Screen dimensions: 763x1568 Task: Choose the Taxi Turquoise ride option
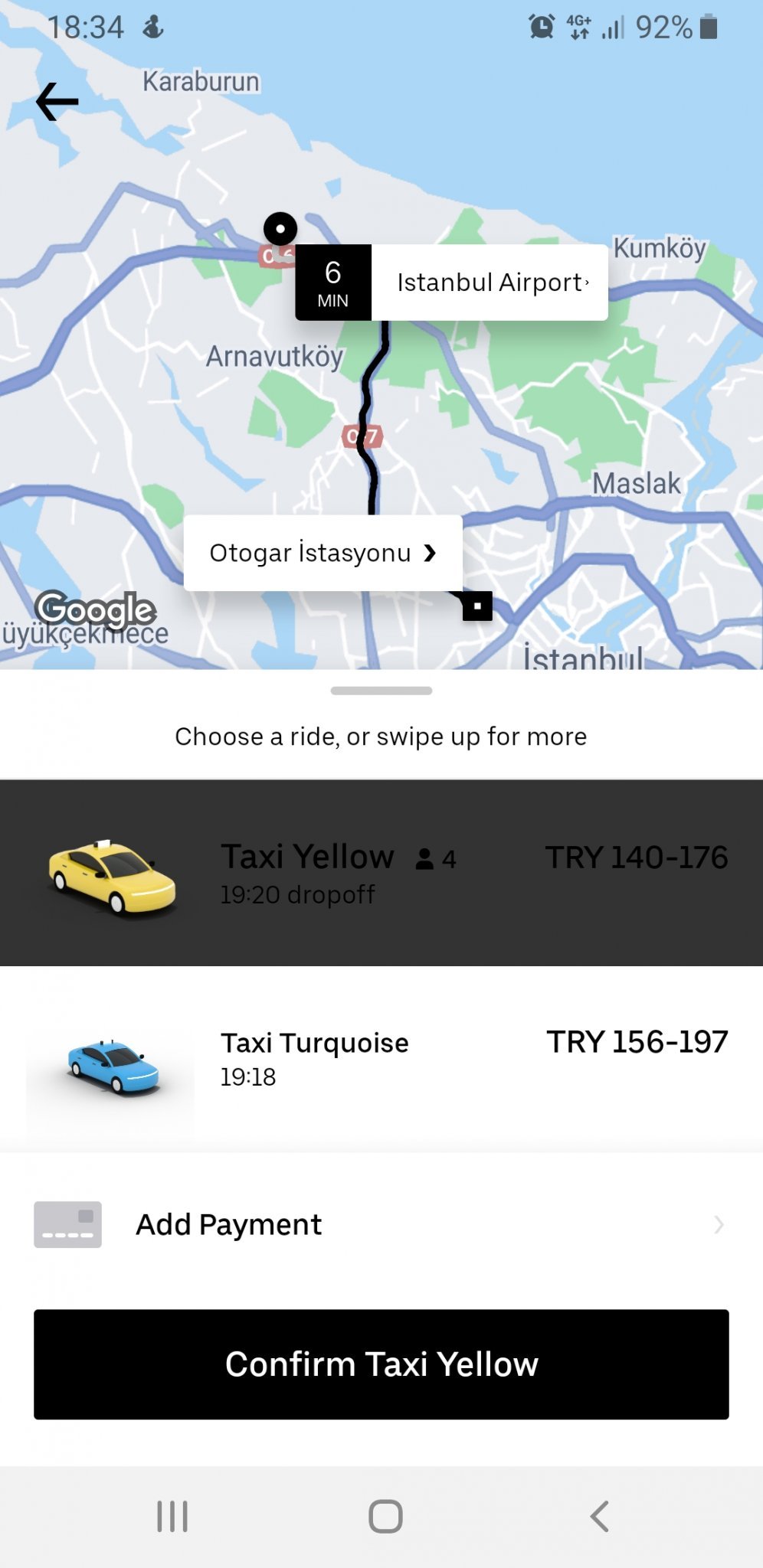tap(381, 1058)
